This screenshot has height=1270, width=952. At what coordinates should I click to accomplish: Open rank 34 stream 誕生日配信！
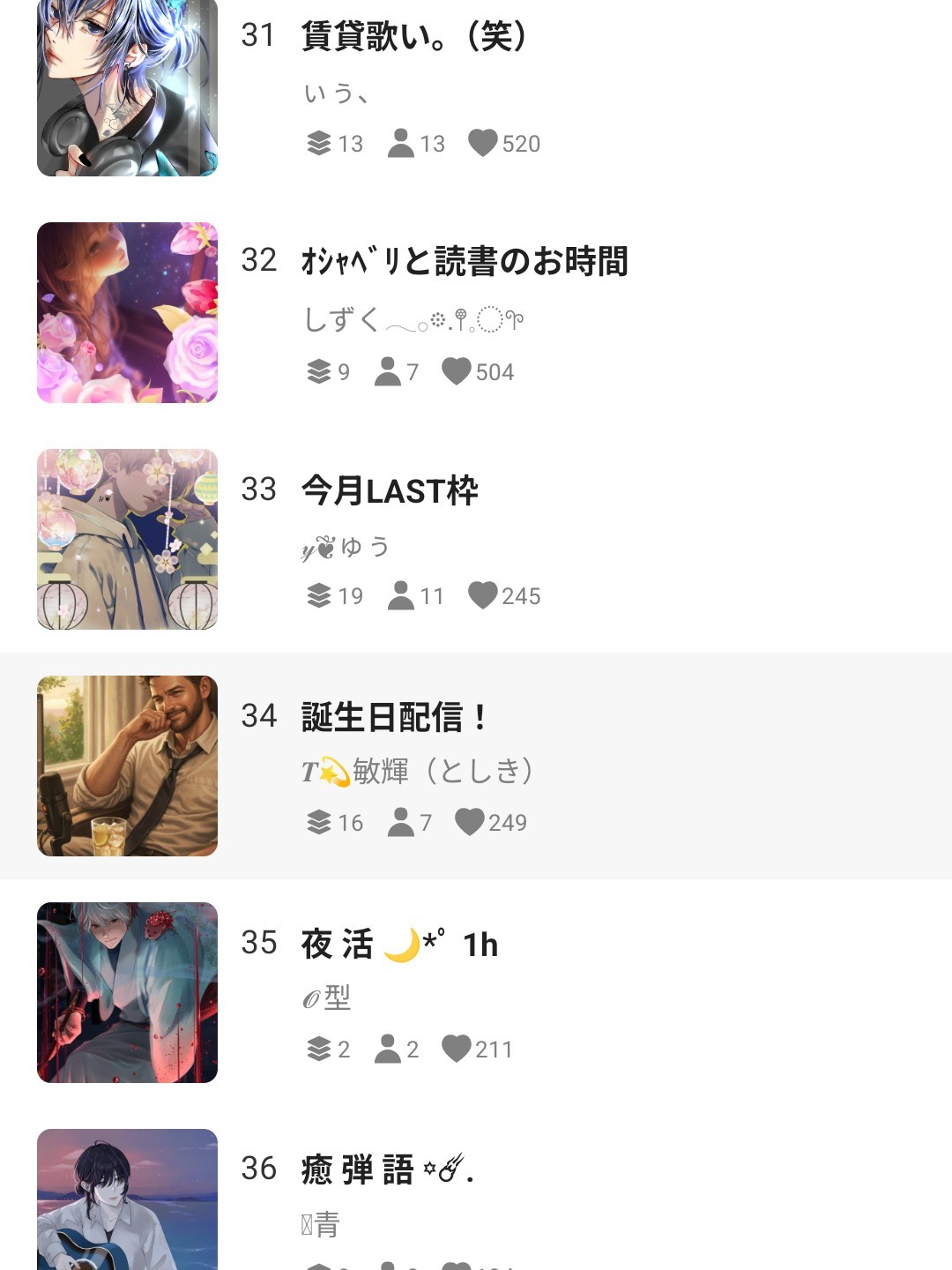point(393,717)
